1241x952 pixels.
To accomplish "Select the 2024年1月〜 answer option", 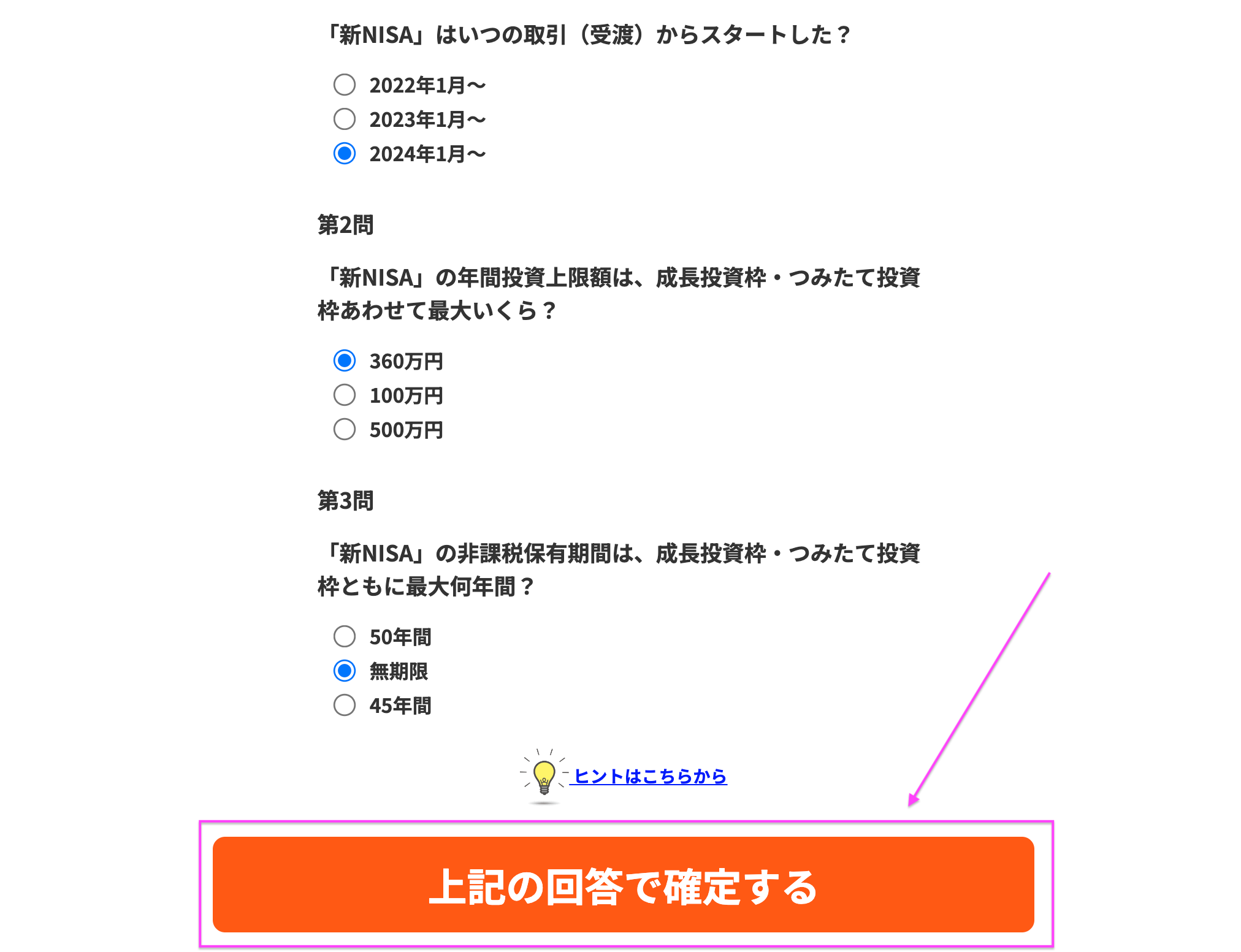I will (345, 154).
